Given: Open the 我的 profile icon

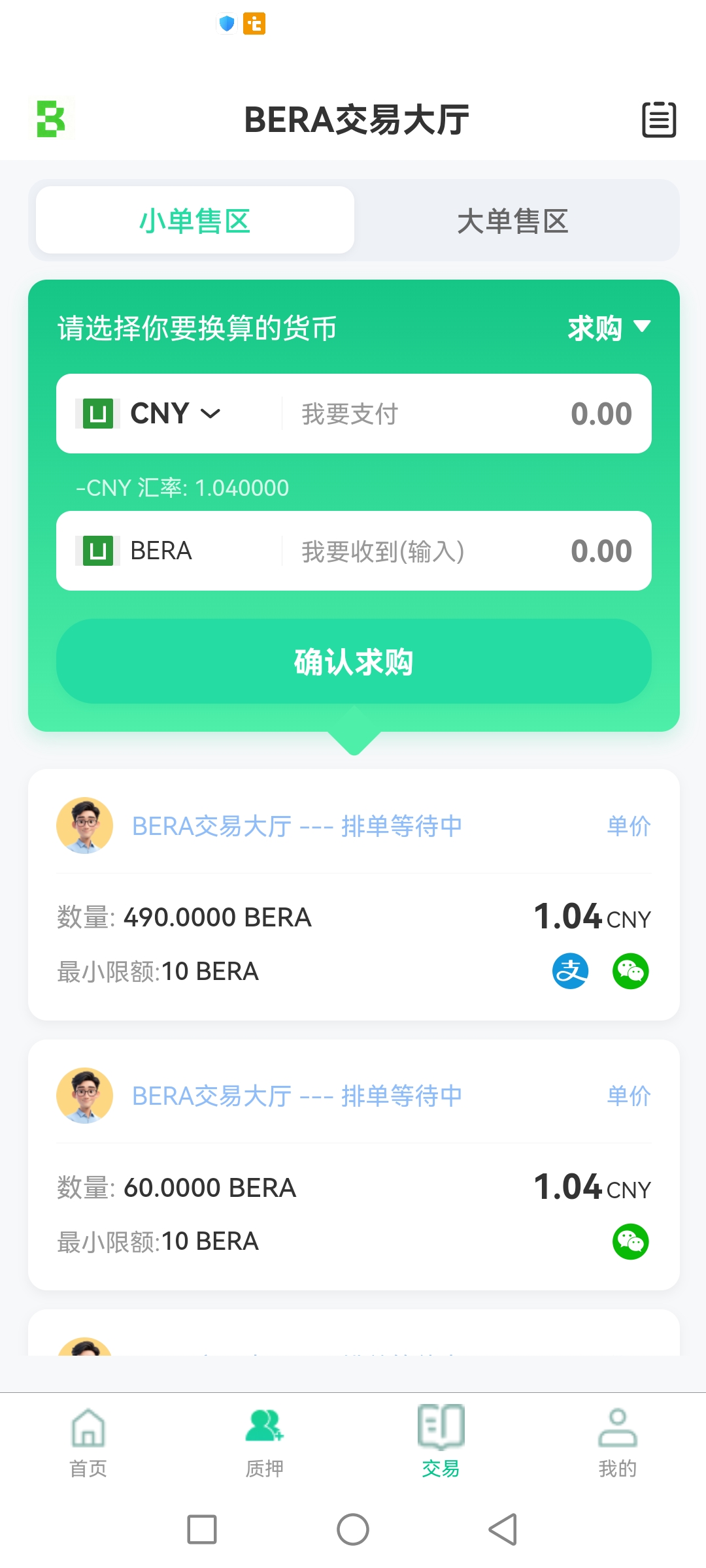Looking at the screenshot, I should coord(618,1428).
